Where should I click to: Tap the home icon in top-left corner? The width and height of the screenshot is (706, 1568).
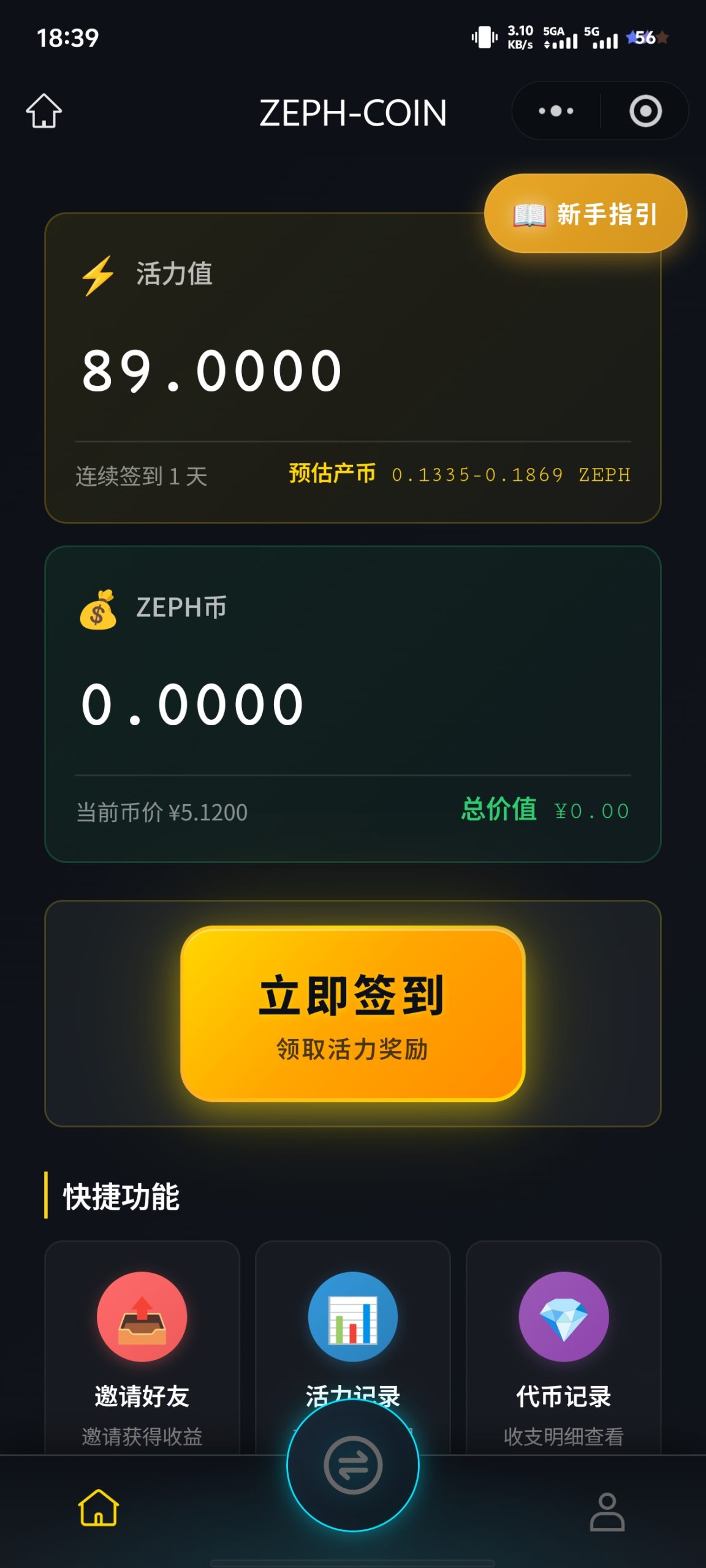(x=45, y=111)
